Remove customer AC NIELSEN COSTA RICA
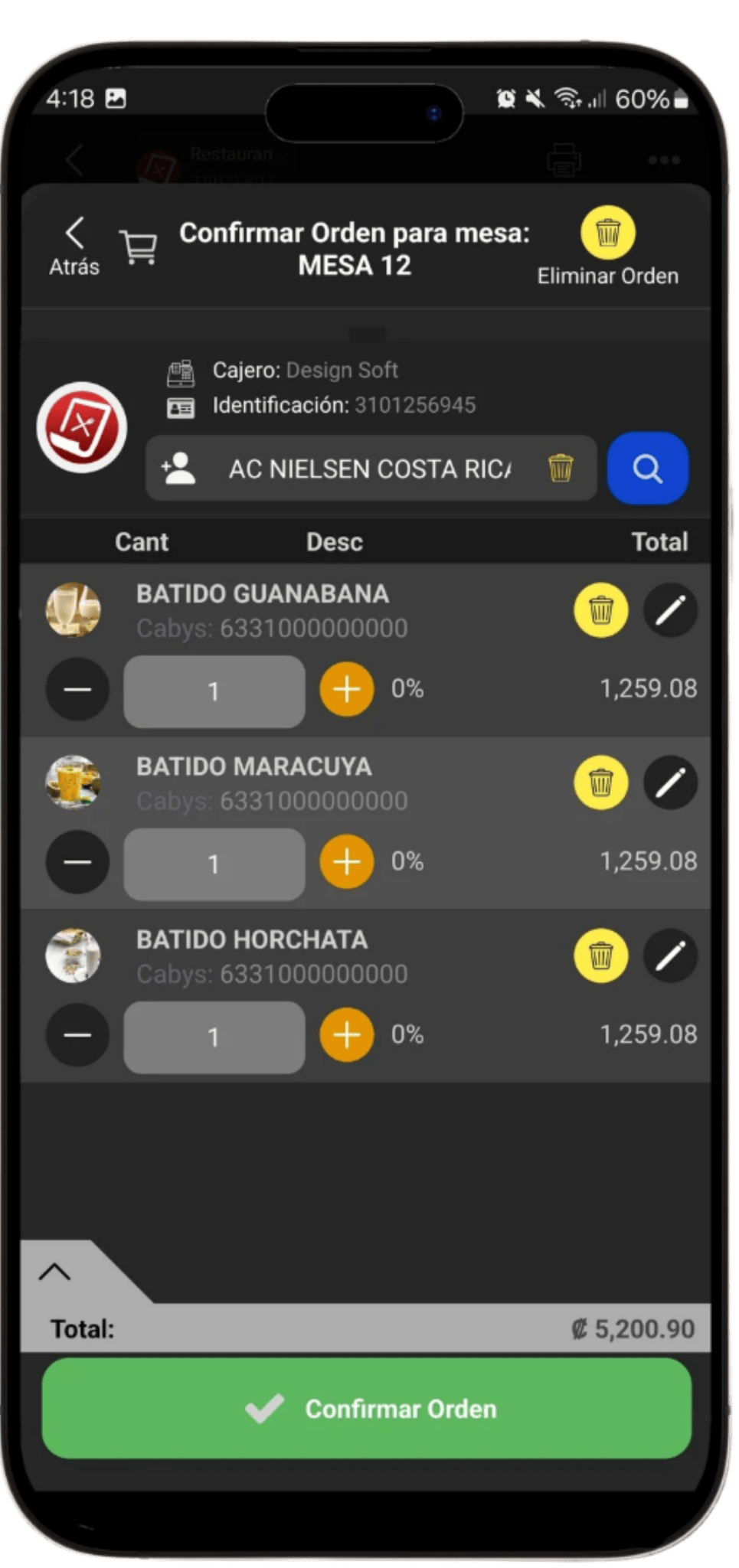 561,468
